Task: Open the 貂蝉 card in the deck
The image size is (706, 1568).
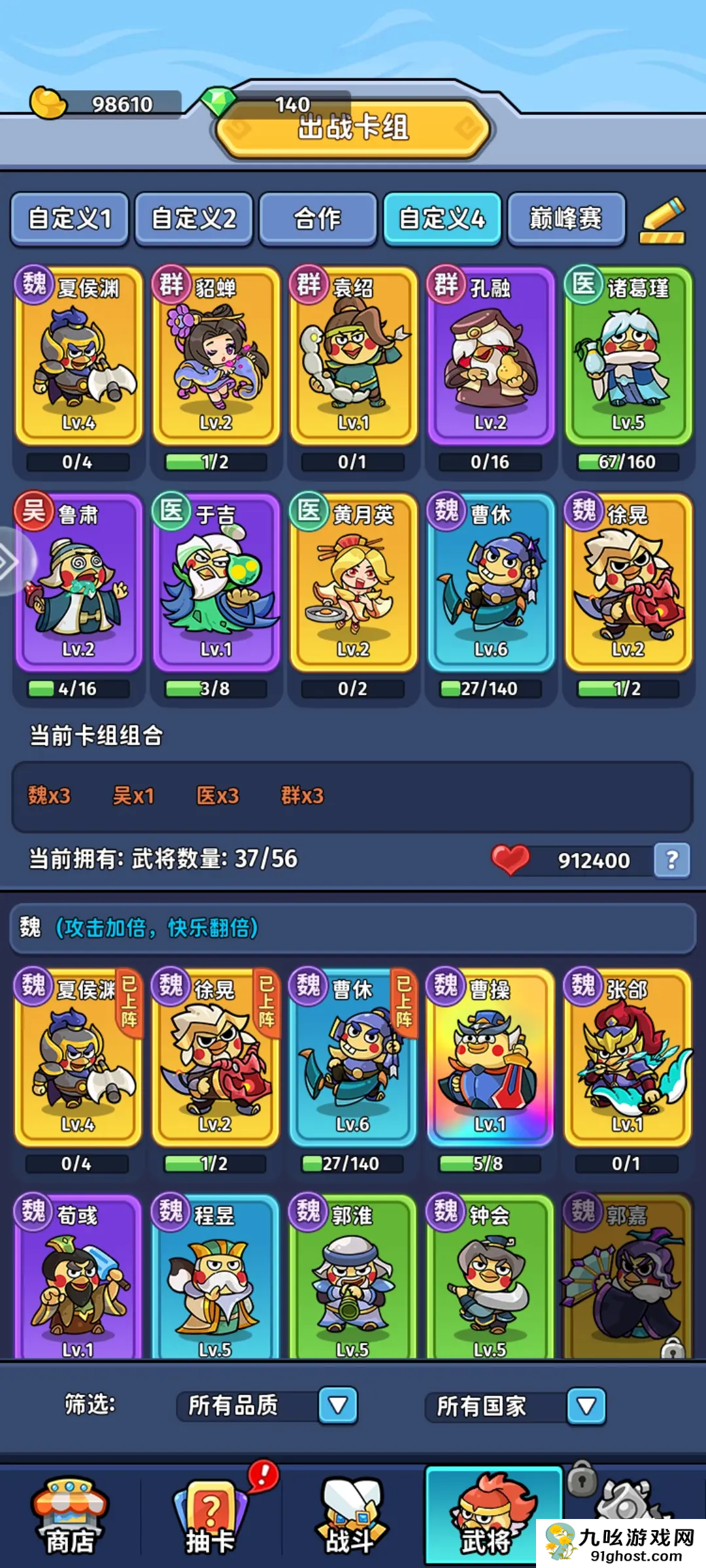Action: pyautogui.click(x=216, y=356)
